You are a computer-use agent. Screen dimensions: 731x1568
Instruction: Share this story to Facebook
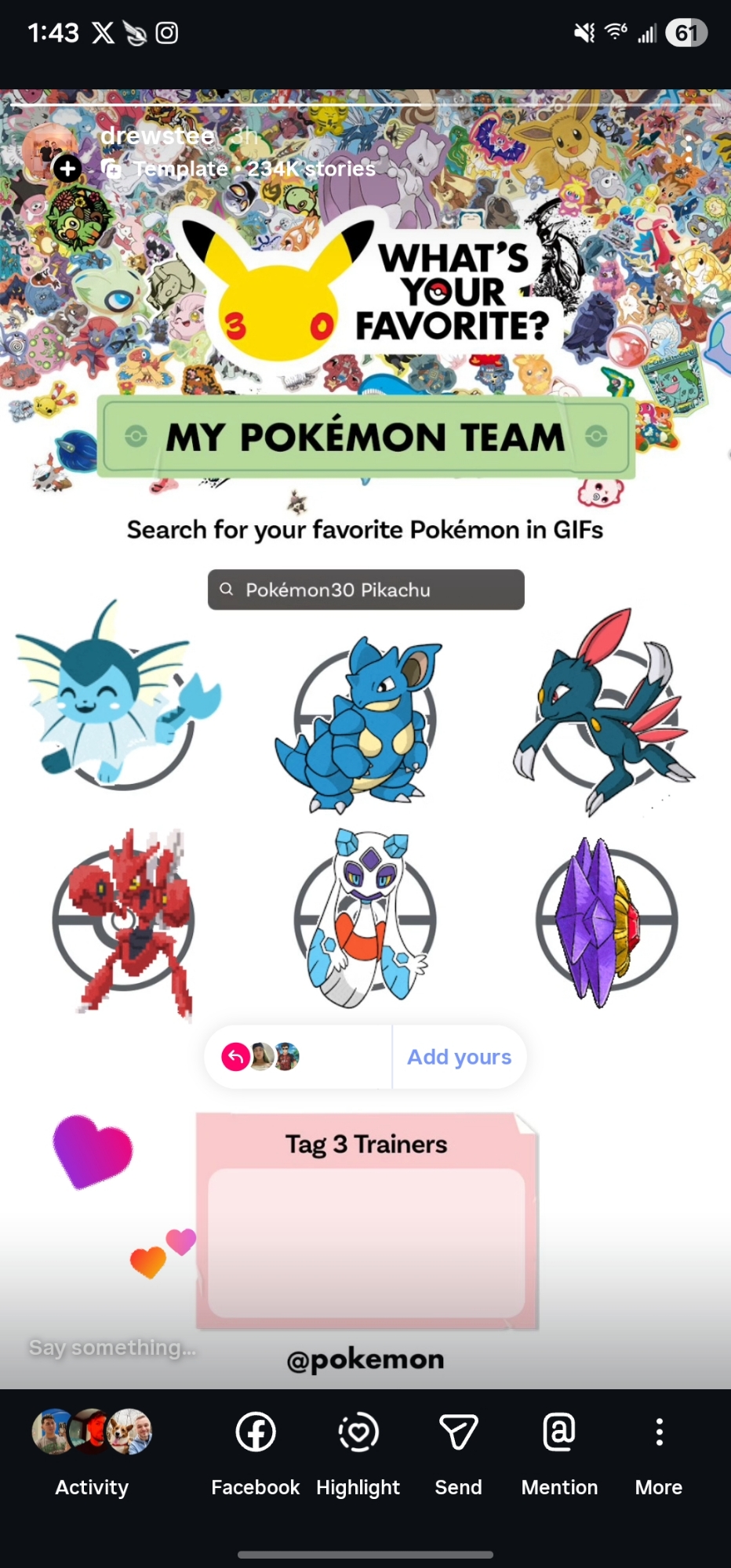point(256,1450)
